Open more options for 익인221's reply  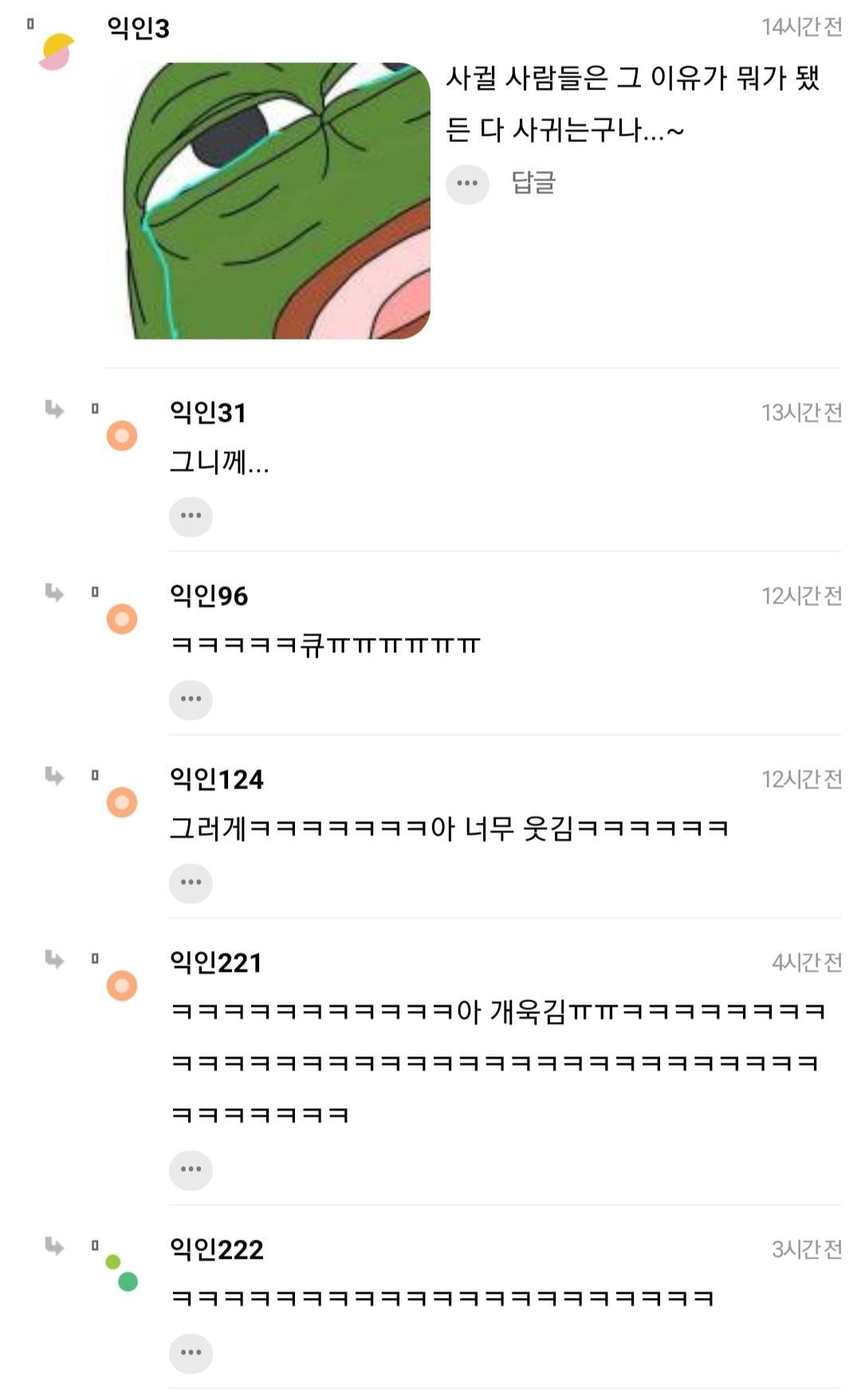coord(191,1170)
